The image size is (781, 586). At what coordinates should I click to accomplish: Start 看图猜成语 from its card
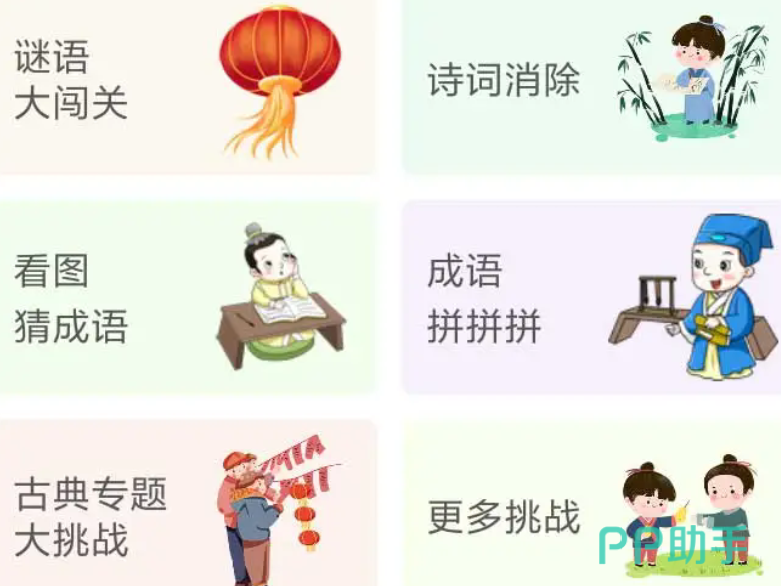pos(188,297)
